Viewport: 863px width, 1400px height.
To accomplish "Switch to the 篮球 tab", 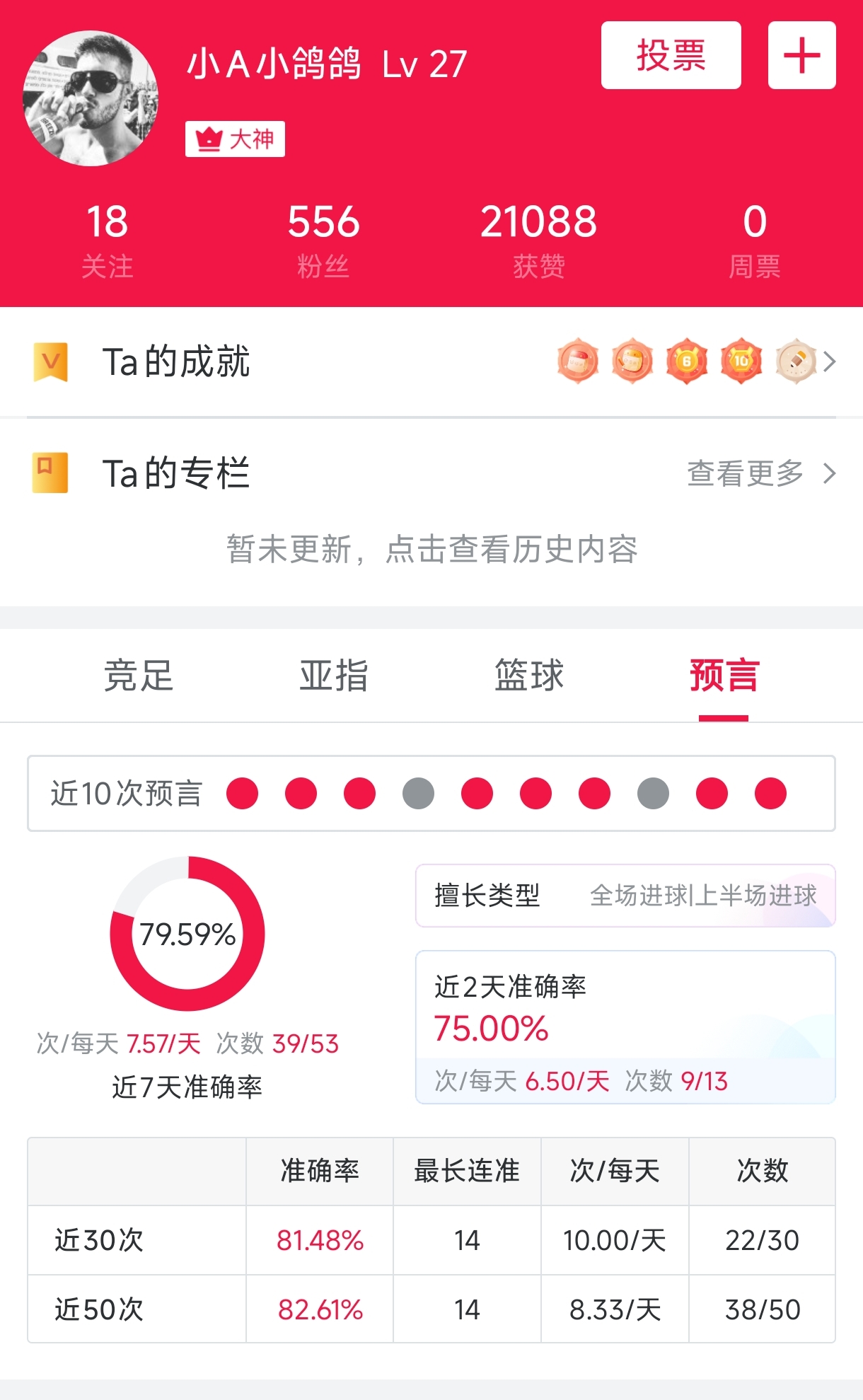I will click(529, 675).
